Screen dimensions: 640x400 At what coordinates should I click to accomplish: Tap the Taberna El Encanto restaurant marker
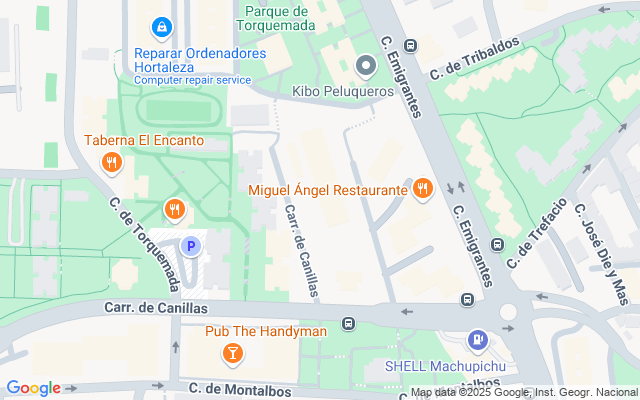click(112, 161)
